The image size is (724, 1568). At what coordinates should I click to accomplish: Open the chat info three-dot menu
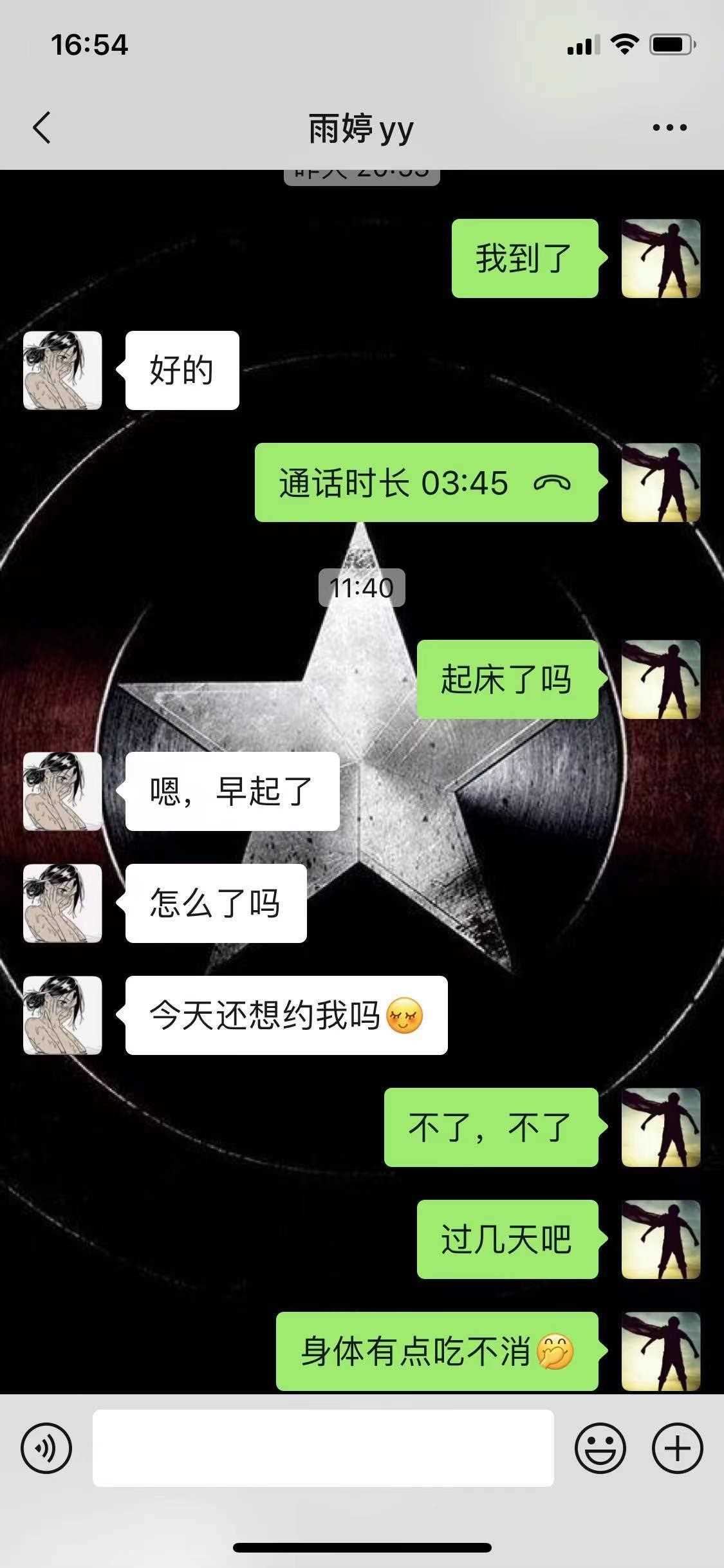coord(669,127)
